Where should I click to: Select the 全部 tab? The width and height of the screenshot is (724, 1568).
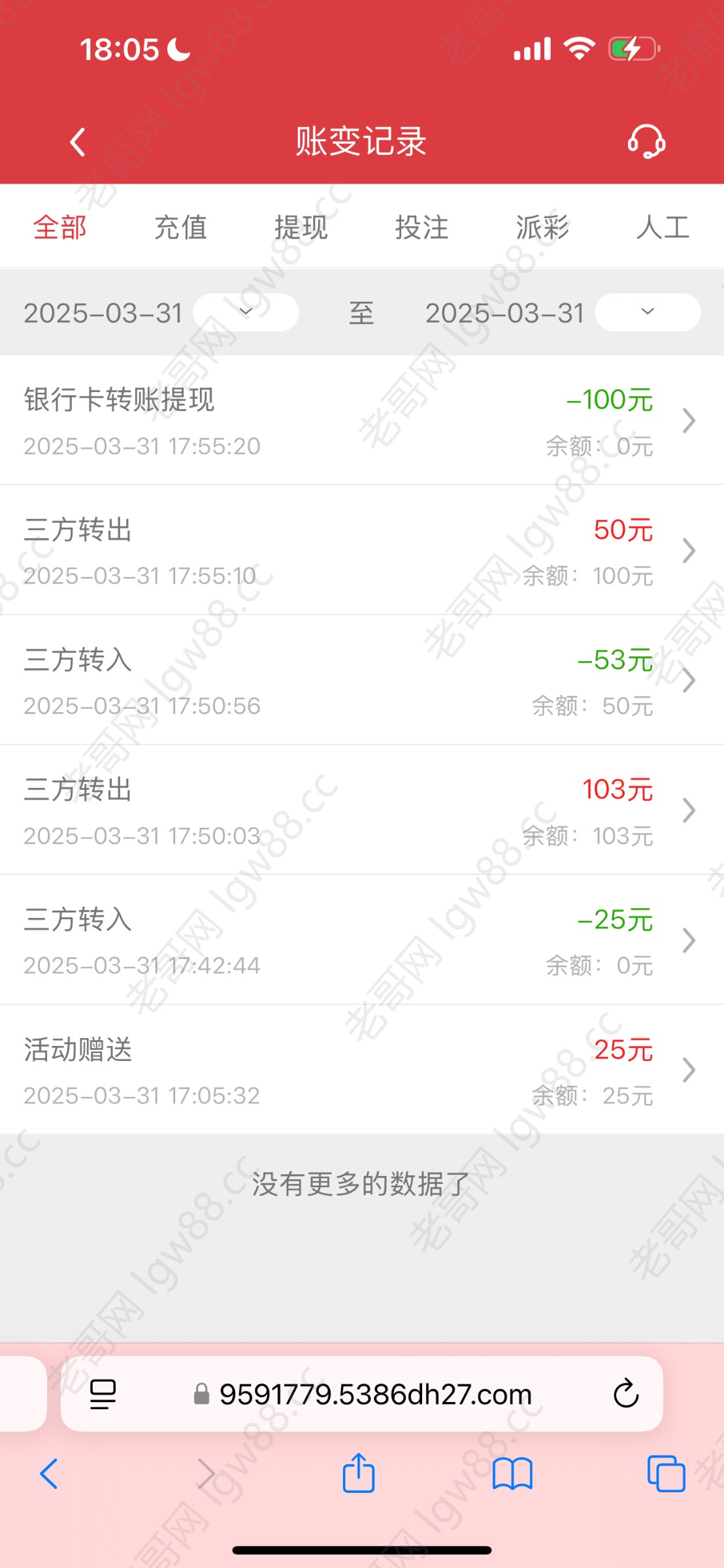(x=60, y=227)
